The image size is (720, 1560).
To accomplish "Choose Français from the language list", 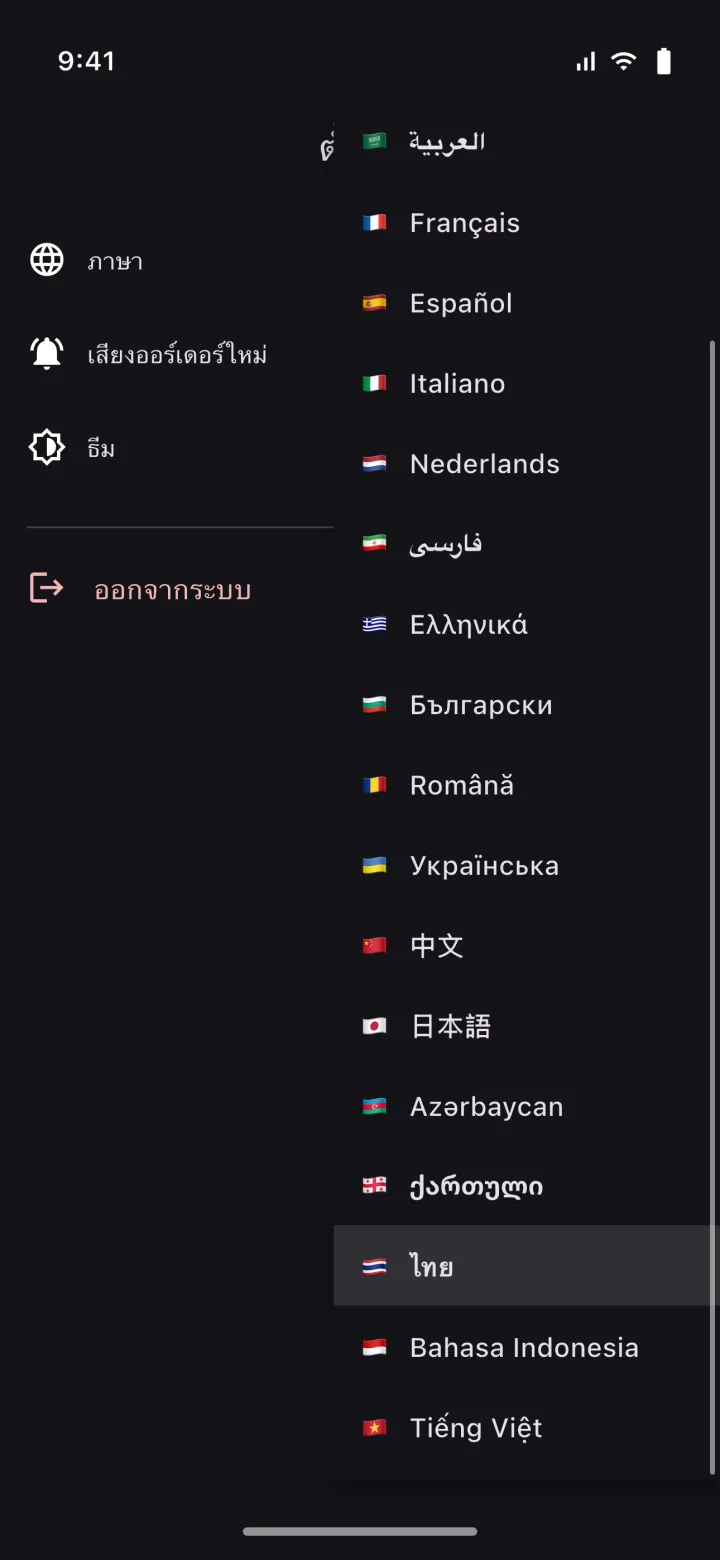I will [x=526, y=222].
